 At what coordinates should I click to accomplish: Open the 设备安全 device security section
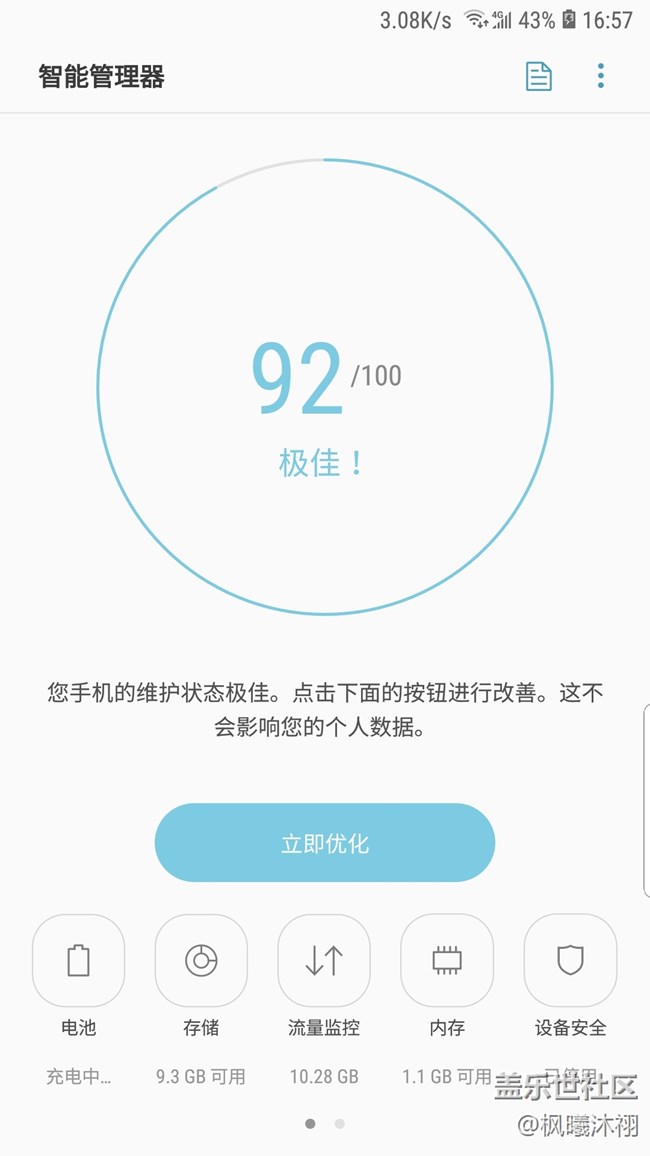point(570,961)
